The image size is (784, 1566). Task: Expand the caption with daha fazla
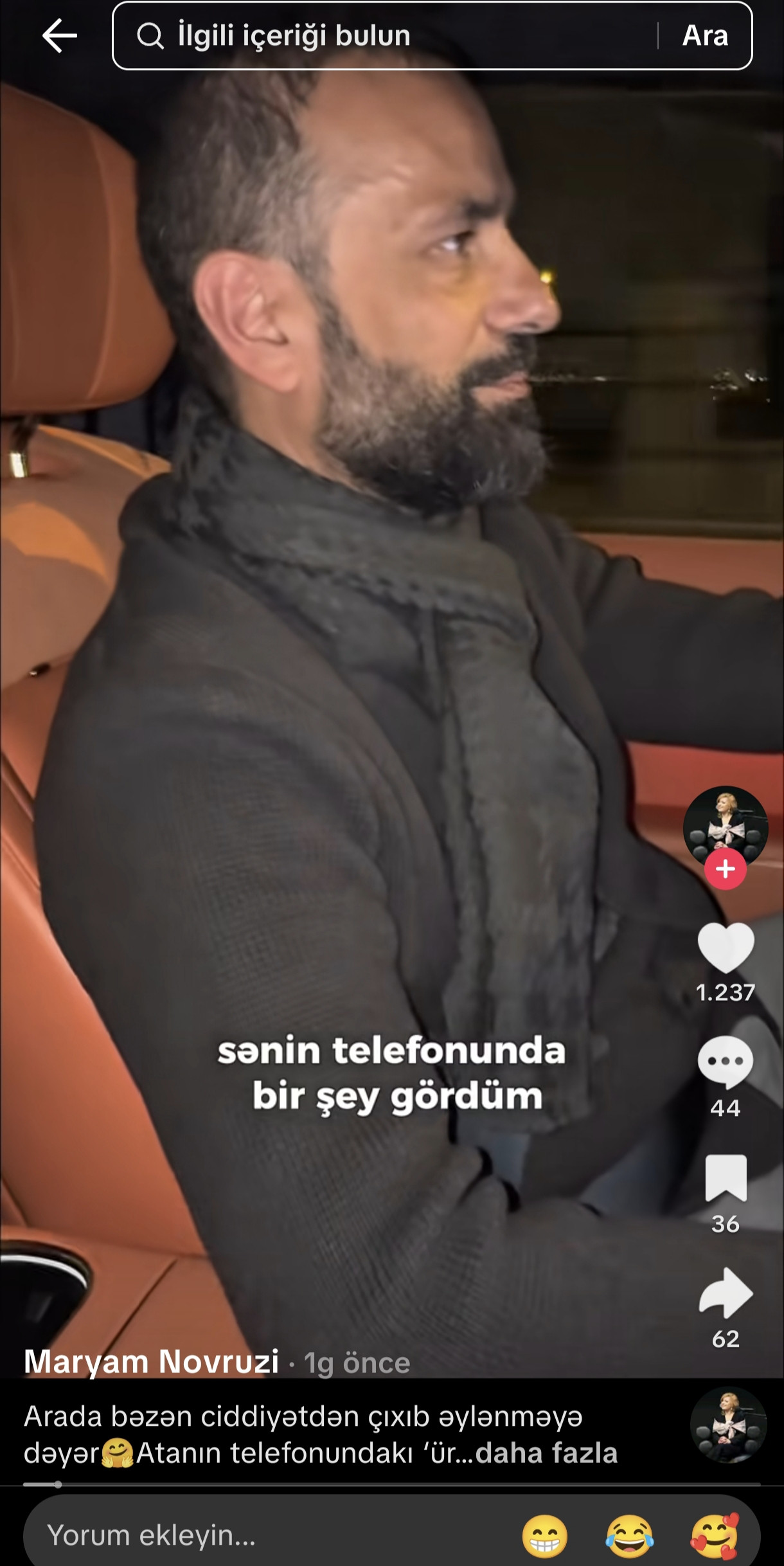click(x=546, y=1453)
